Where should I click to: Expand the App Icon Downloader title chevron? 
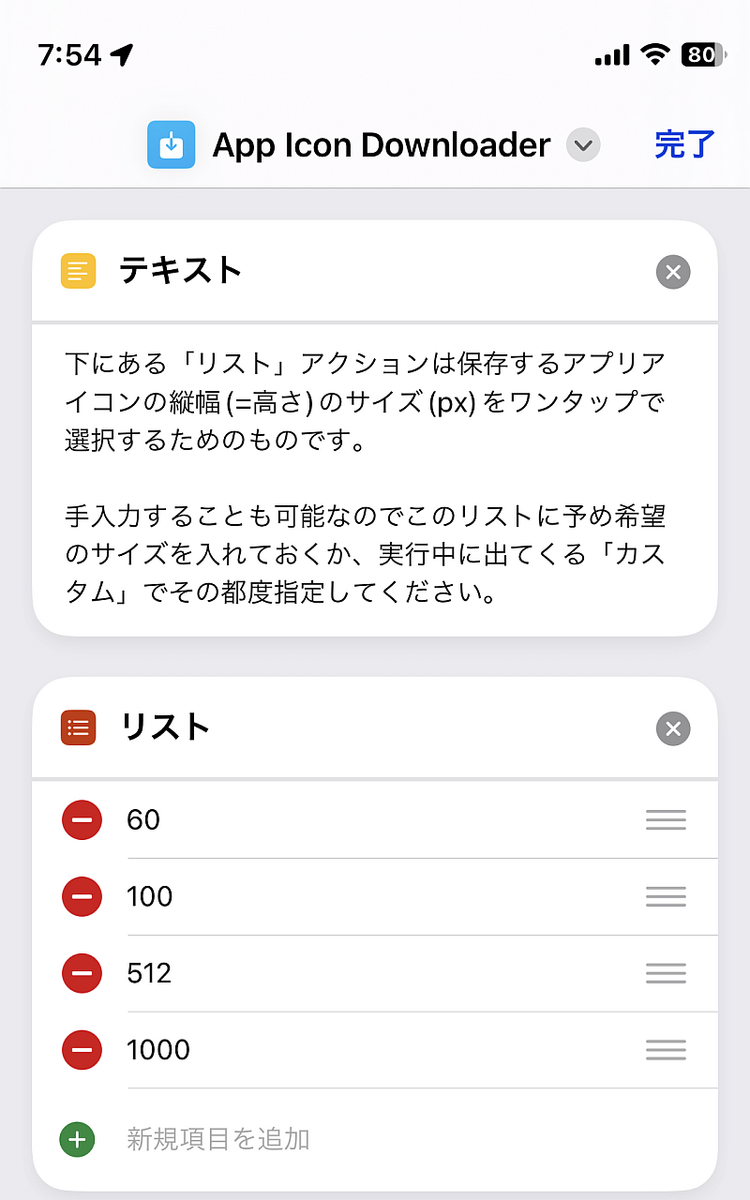coord(583,146)
